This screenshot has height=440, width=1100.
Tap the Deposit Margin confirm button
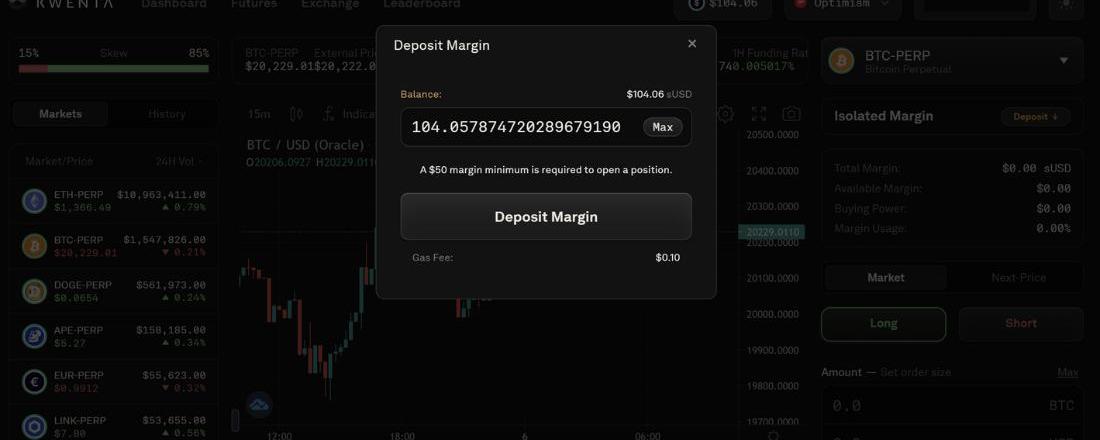[546, 216]
